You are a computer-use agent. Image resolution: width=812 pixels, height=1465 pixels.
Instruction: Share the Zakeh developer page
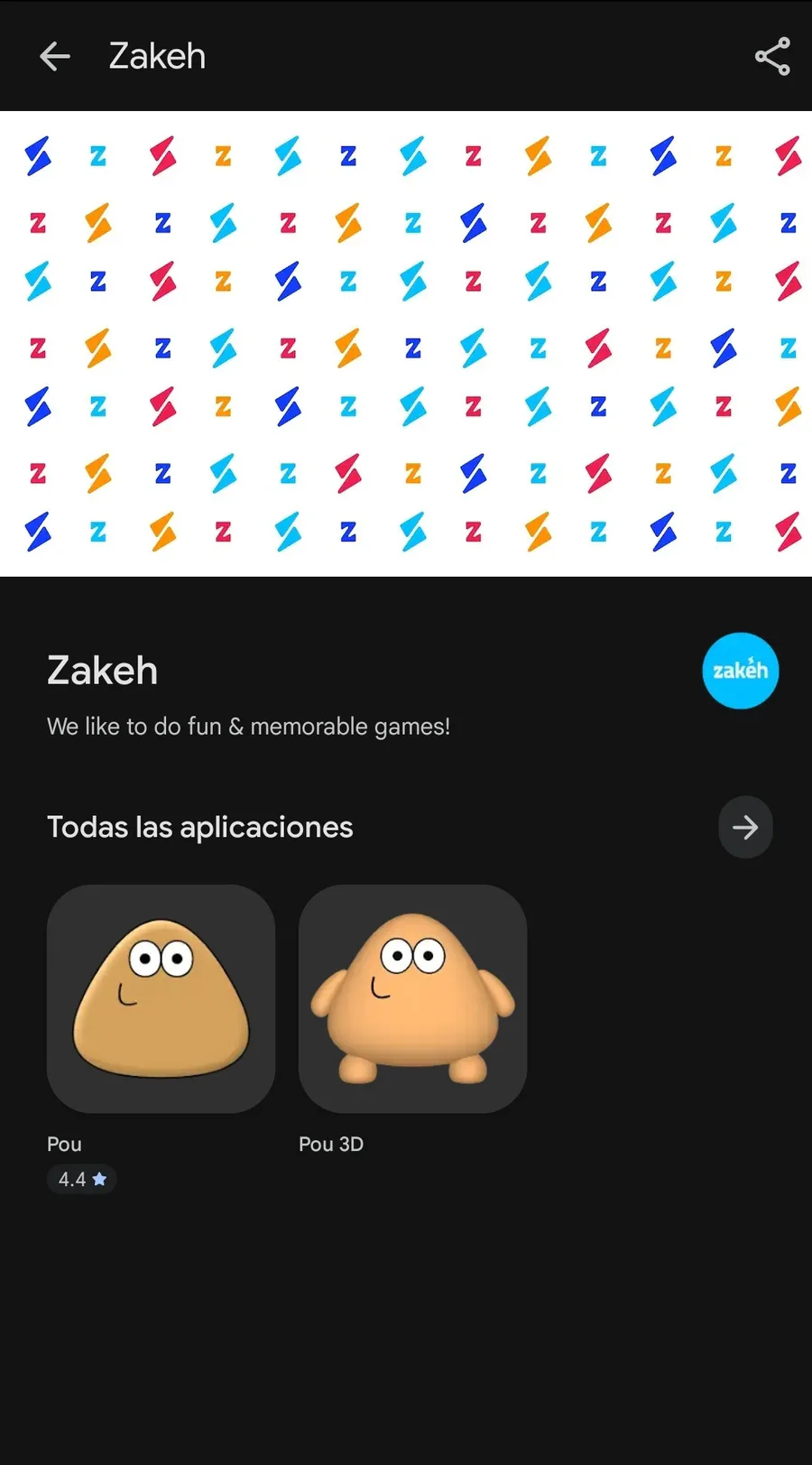point(772,57)
